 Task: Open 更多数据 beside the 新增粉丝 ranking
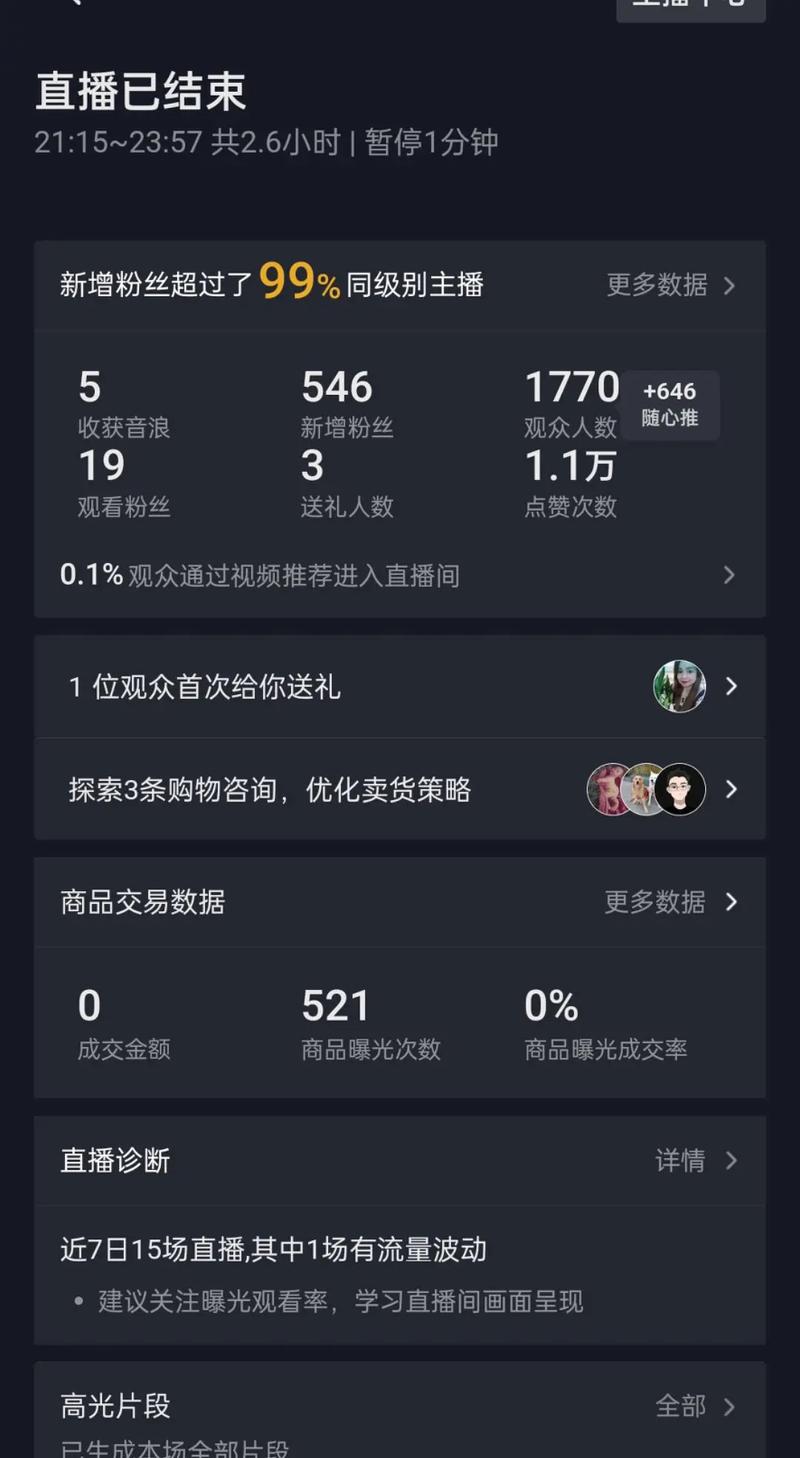click(x=670, y=286)
